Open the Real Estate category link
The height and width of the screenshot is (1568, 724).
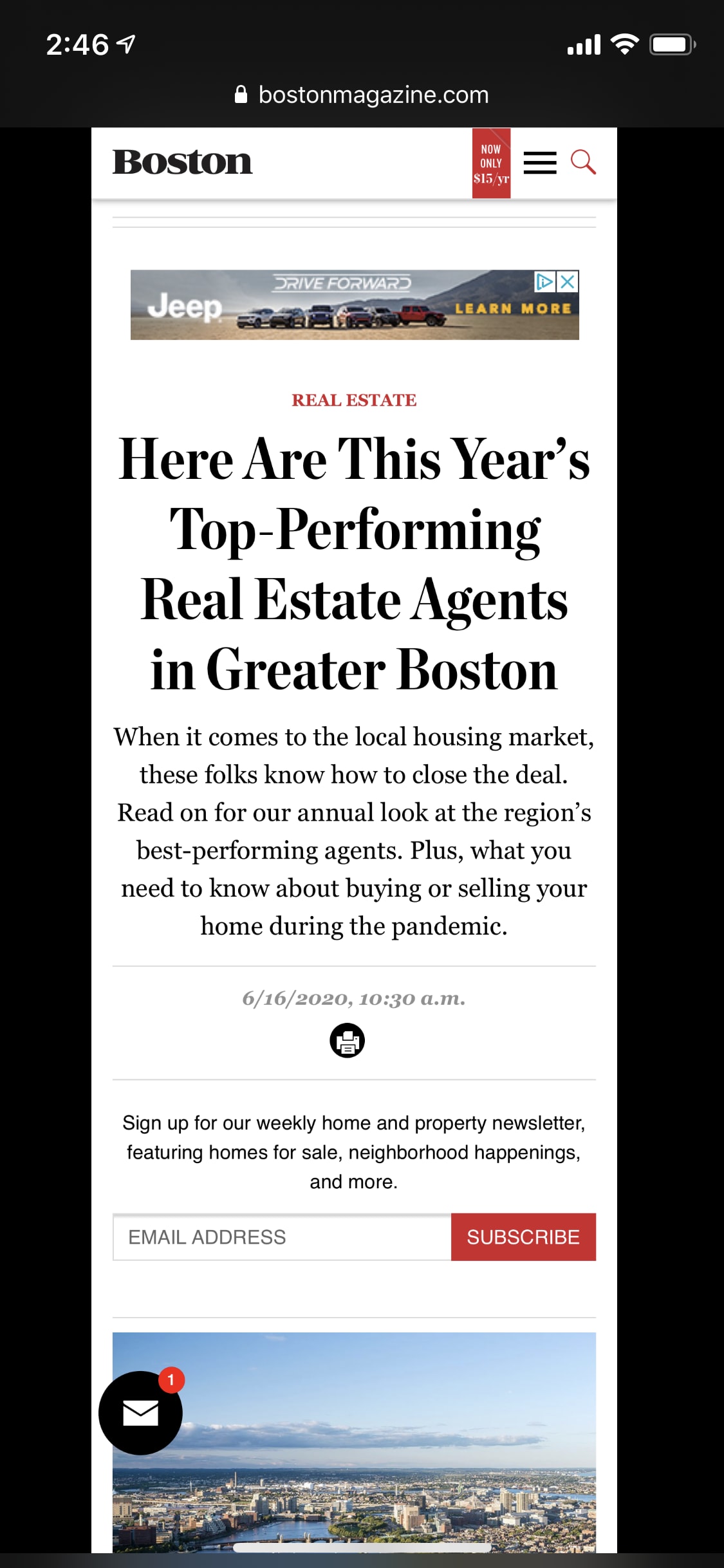354,400
